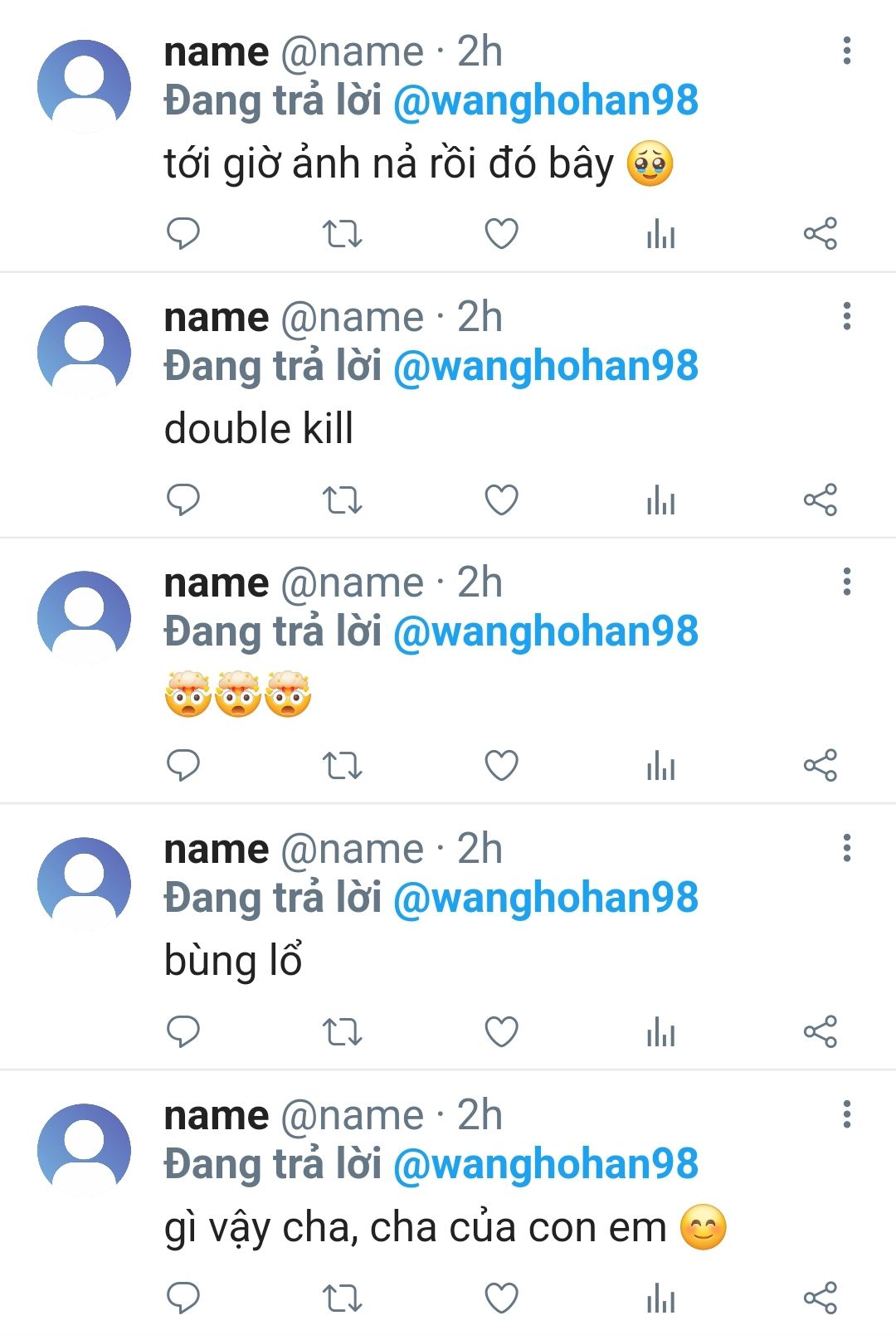
Task: Retweet the "gì vậy cha" reply
Action: coord(342,1298)
